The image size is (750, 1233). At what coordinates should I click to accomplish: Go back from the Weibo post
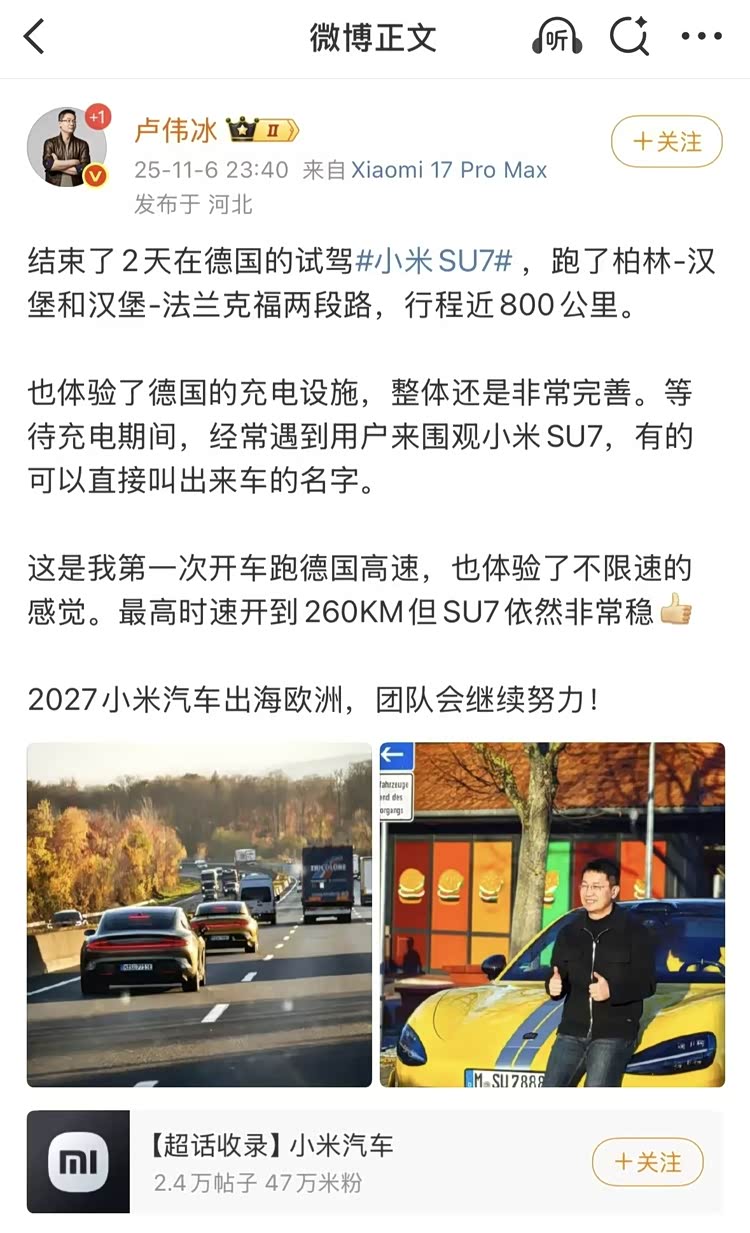click(x=35, y=38)
